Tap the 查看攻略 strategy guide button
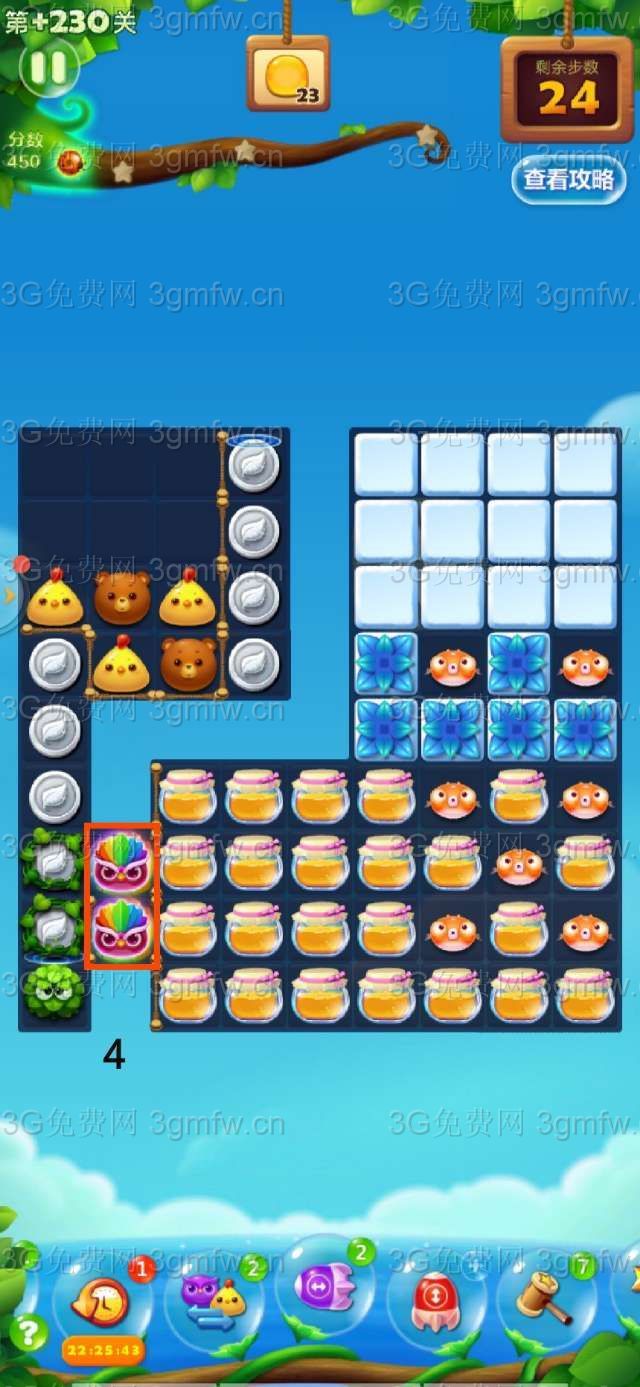The image size is (640, 1387). pos(568,180)
